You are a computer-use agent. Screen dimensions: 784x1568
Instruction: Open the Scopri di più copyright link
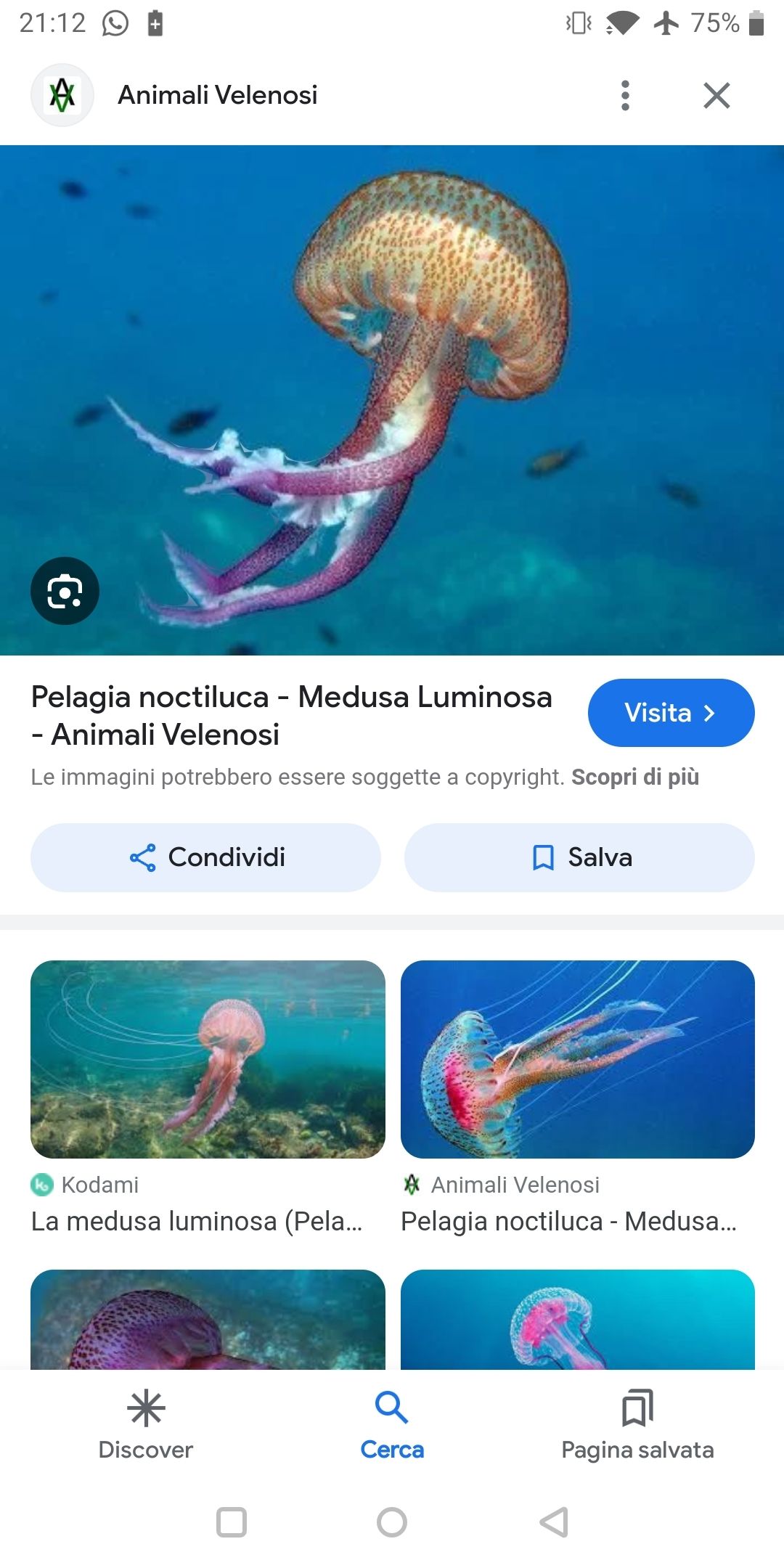point(634,777)
